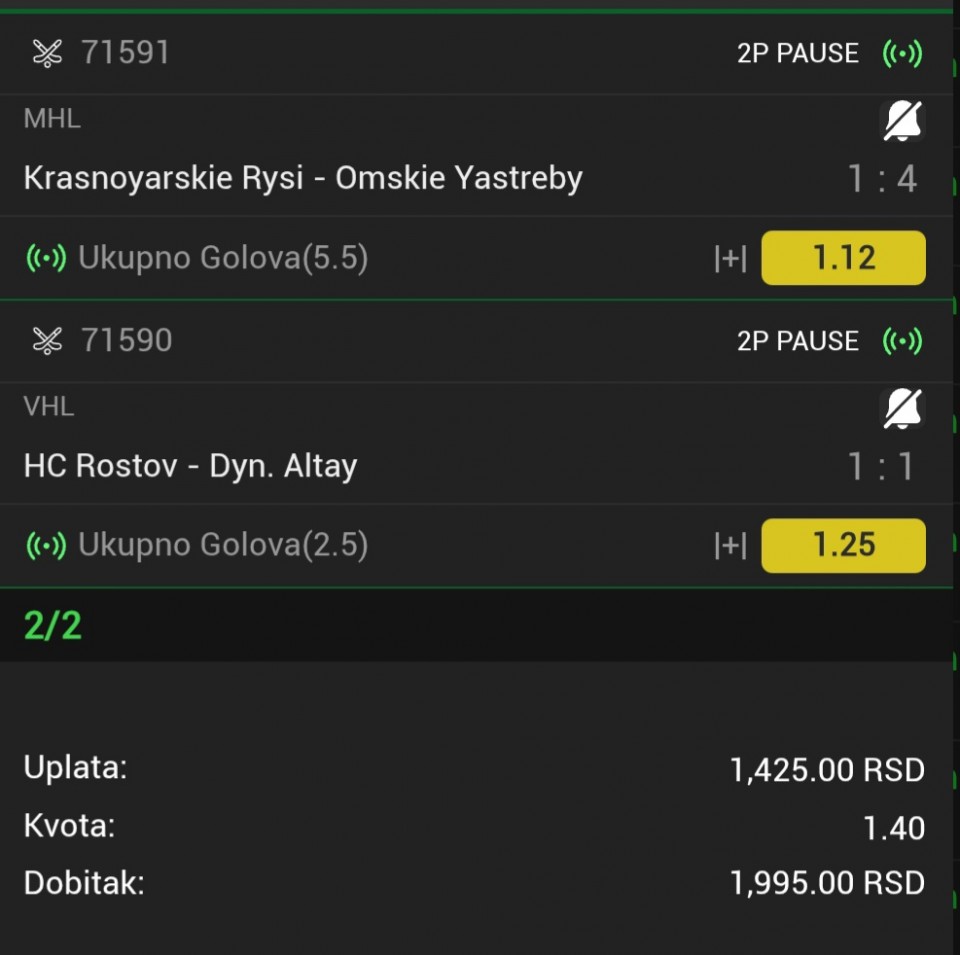This screenshot has width=960, height=955.
Task: Open the HC Rostov - Dyn. Altay match
Action: [190, 466]
